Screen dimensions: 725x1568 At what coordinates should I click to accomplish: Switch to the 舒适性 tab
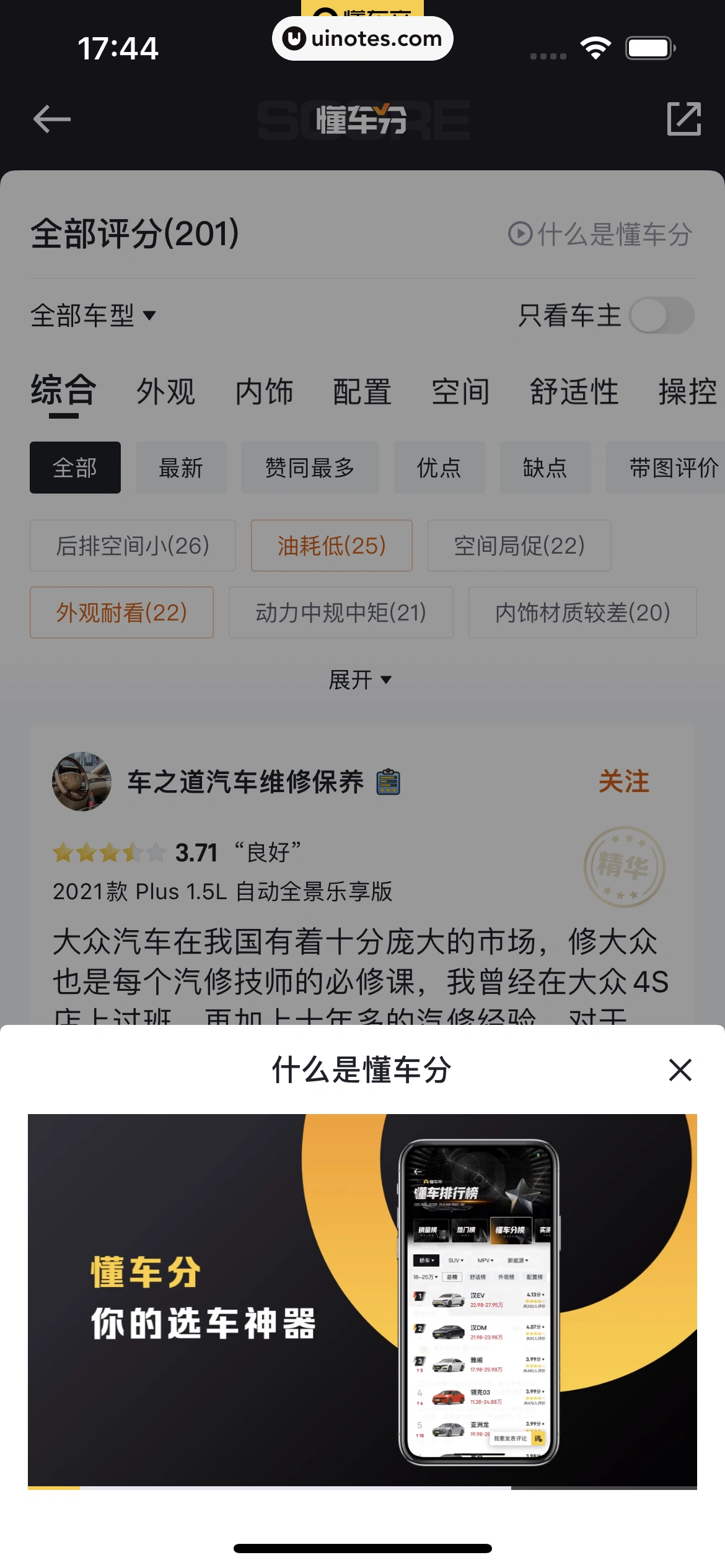574,392
